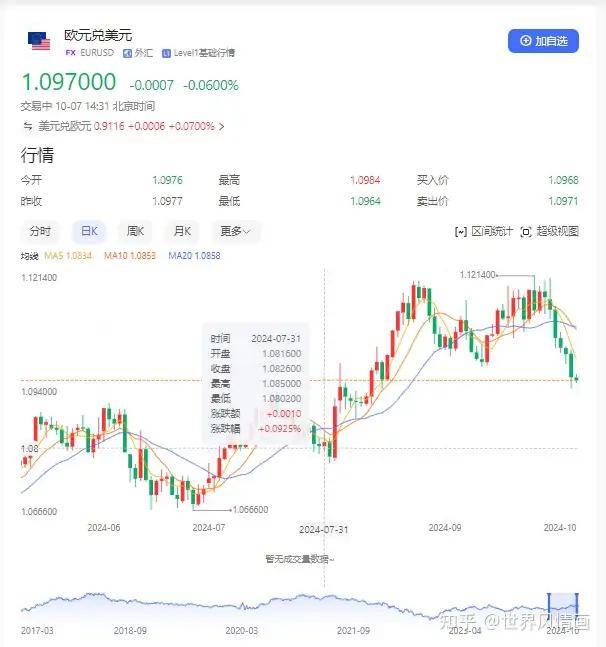The image size is (606, 647).
Task: Expand the 更多 chart period dropdown
Action: click(236, 231)
